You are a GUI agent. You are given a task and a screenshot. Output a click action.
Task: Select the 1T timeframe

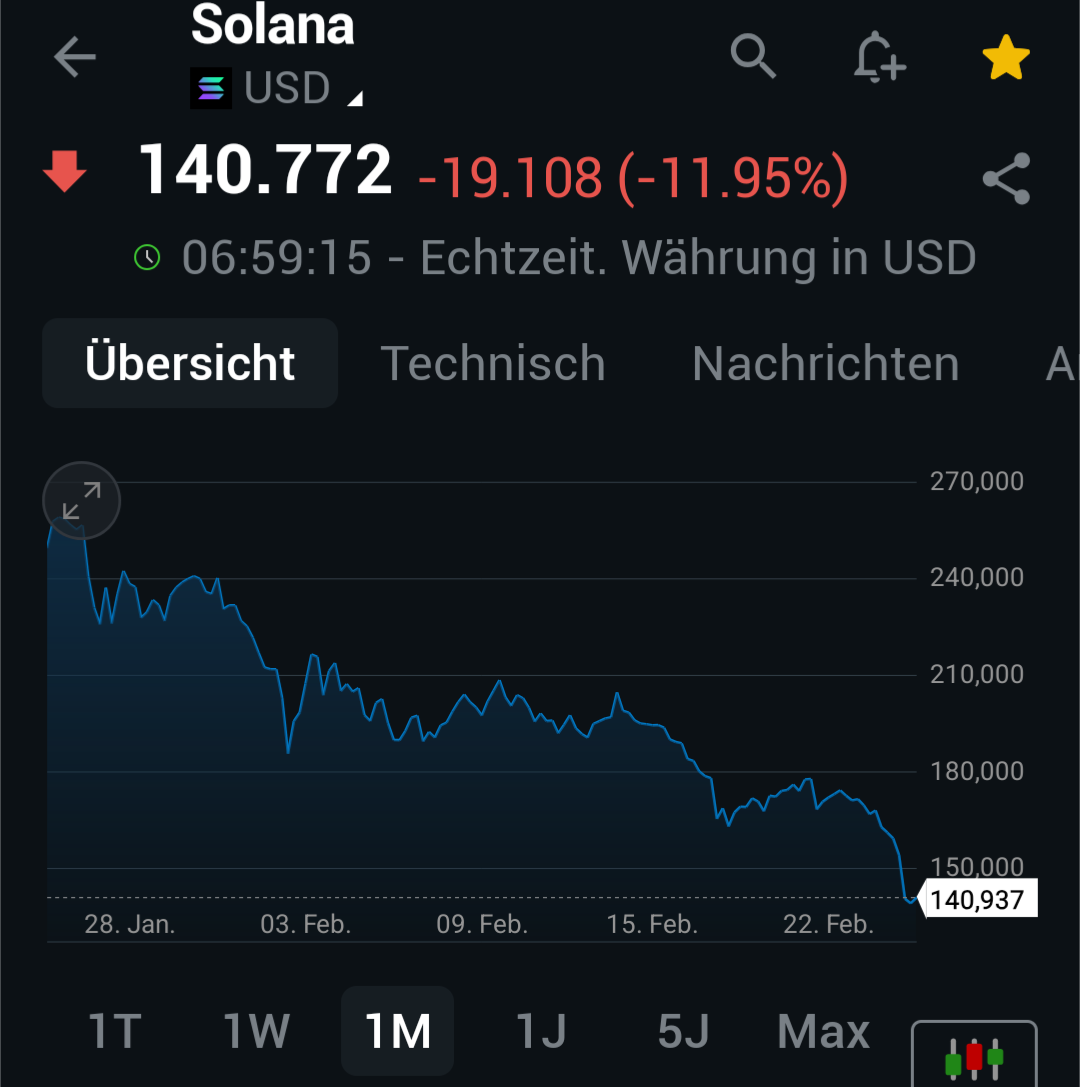[x=114, y=1030]
